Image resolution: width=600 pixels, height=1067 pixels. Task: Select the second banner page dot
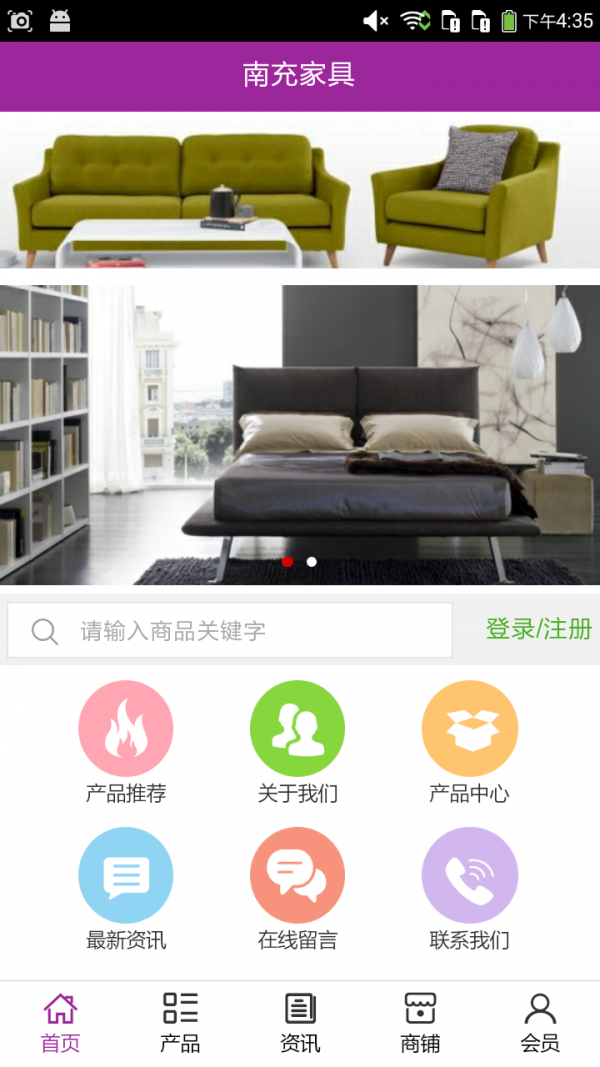312,562
